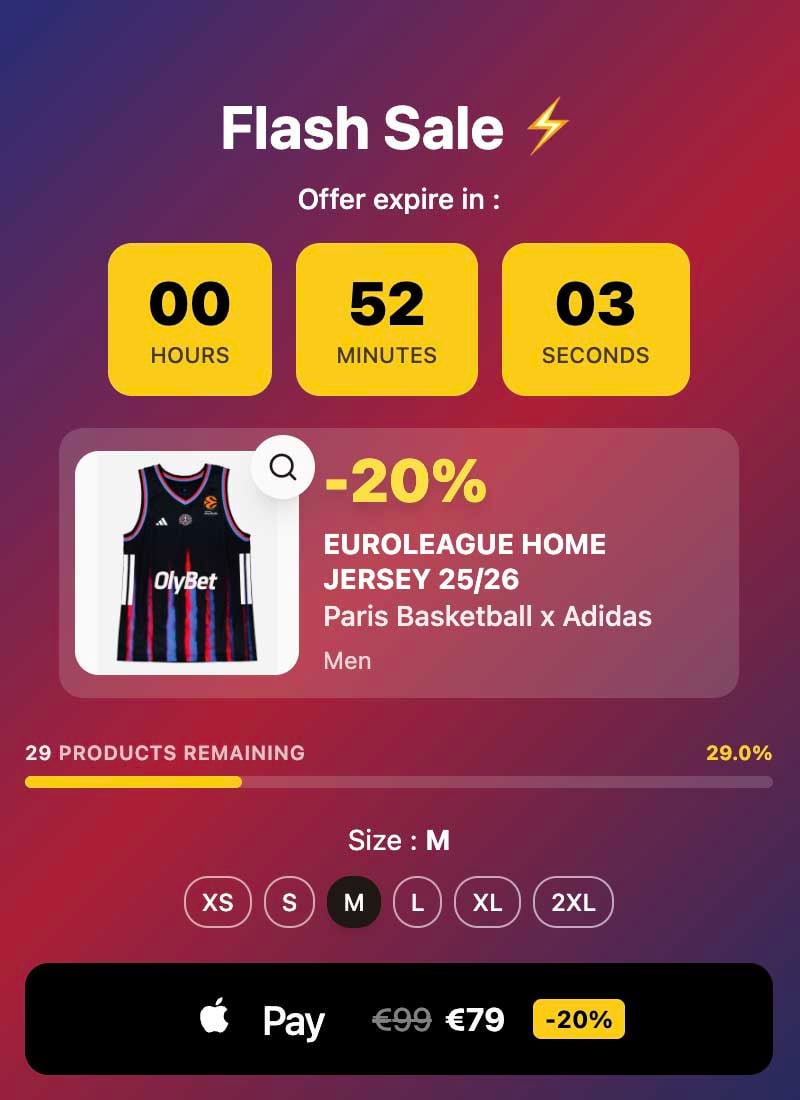Select size L
The image size is (800, 1100).
418,903
